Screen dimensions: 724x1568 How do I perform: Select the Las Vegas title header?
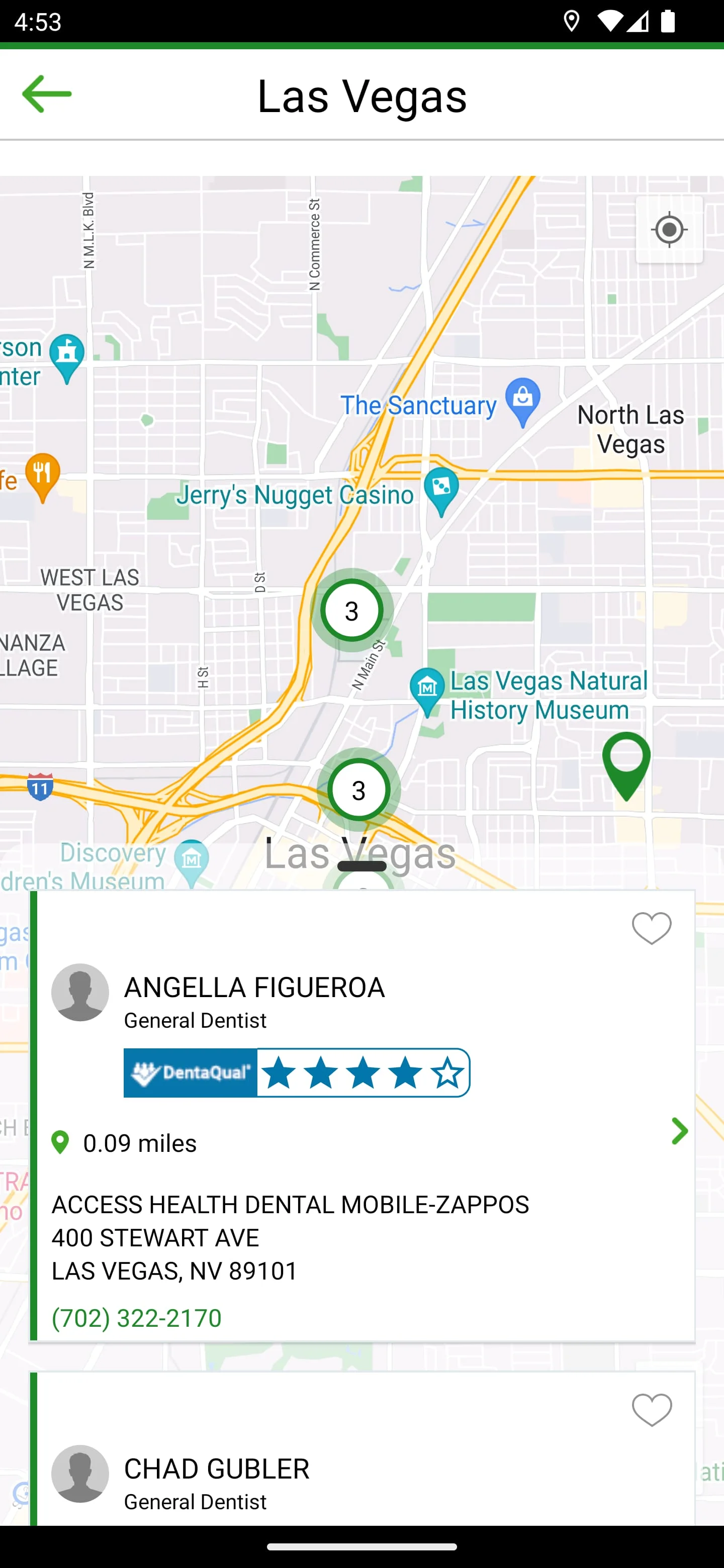click(361, 96)
